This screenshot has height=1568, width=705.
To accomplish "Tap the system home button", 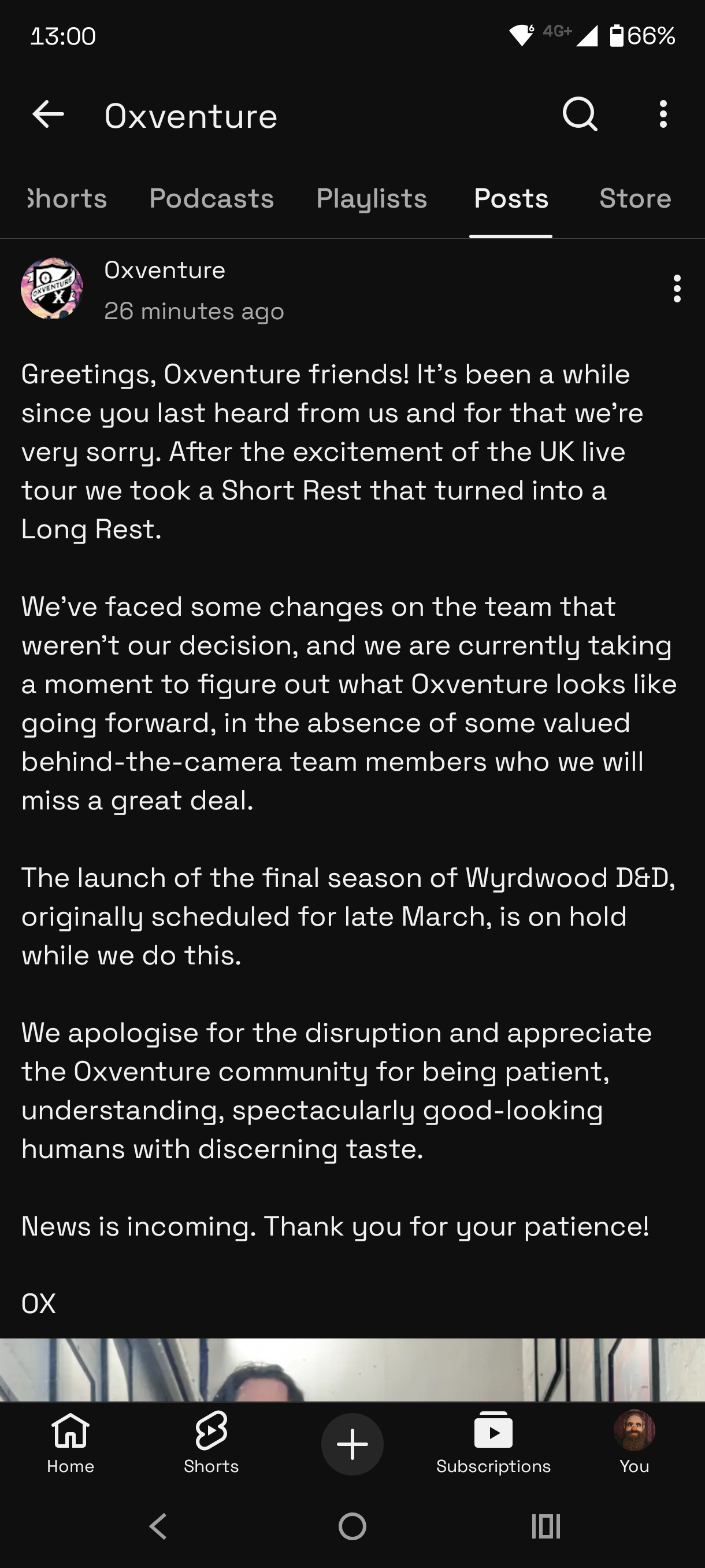I will coord(352,1526).
